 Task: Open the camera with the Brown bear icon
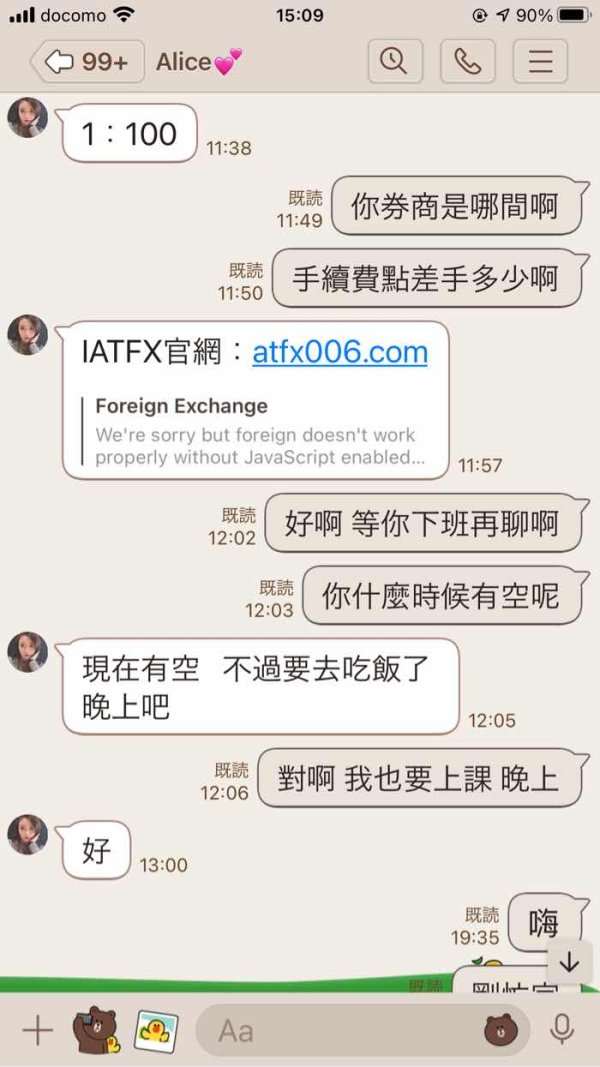(96, 1030)
